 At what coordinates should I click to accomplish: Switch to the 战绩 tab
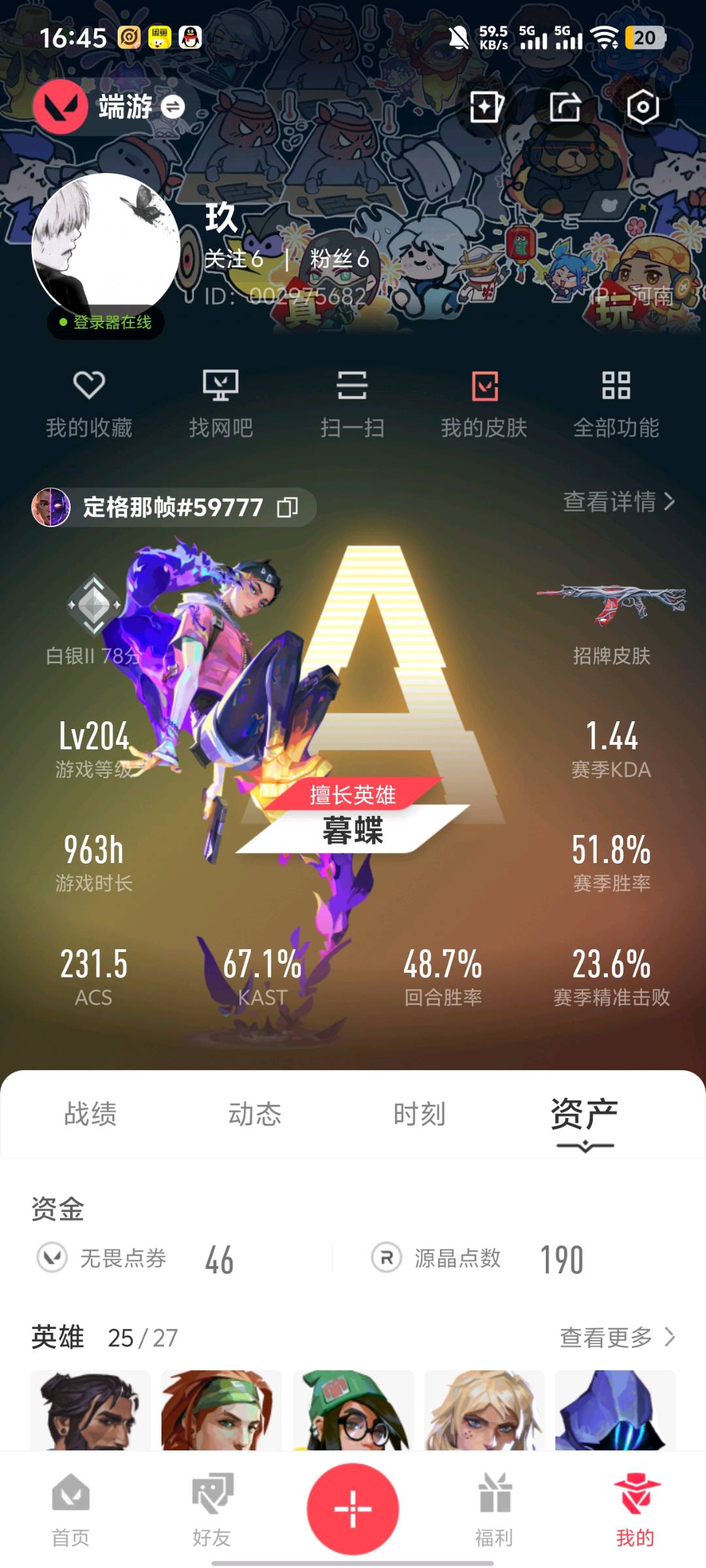coord(90,1114)
